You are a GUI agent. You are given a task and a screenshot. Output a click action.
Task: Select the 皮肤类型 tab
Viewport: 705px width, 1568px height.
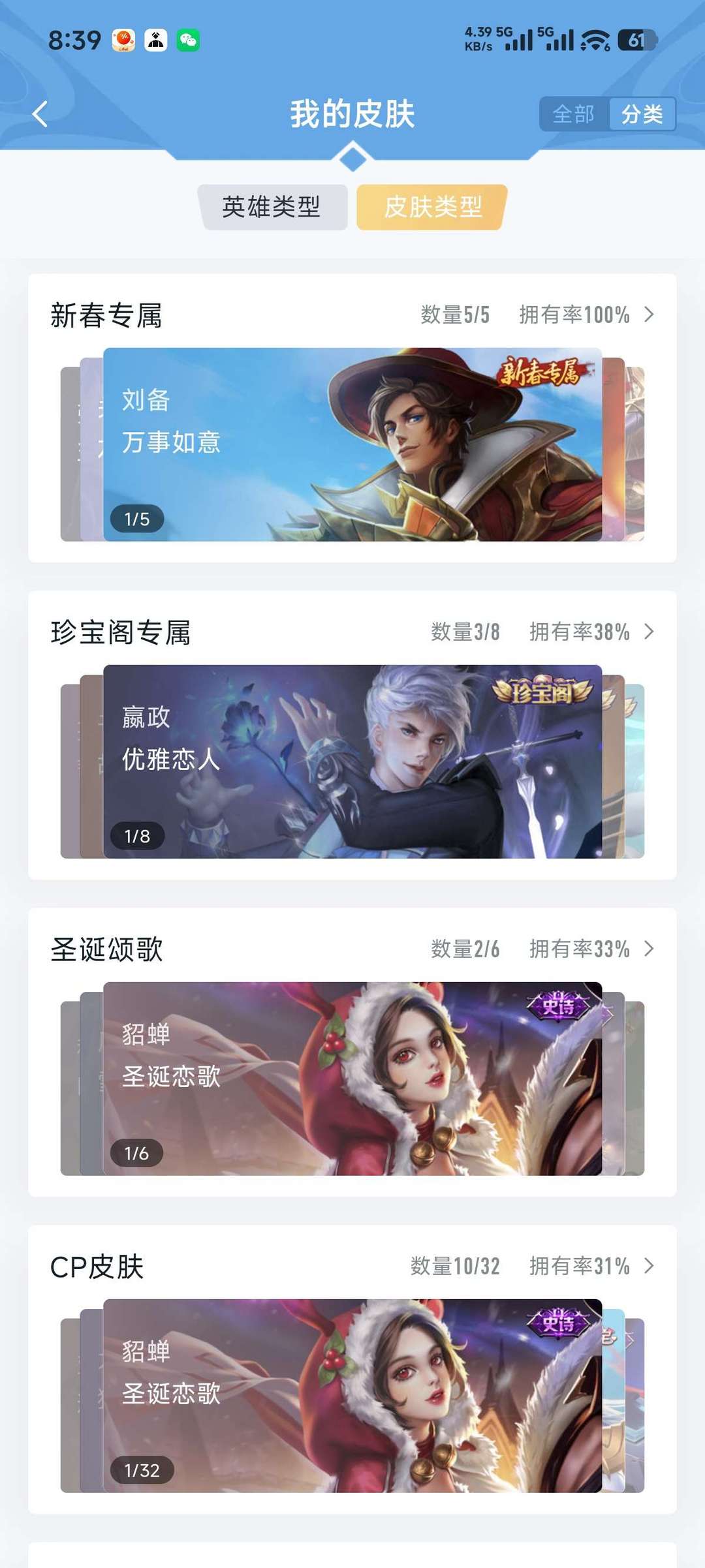tap(432, 207)
